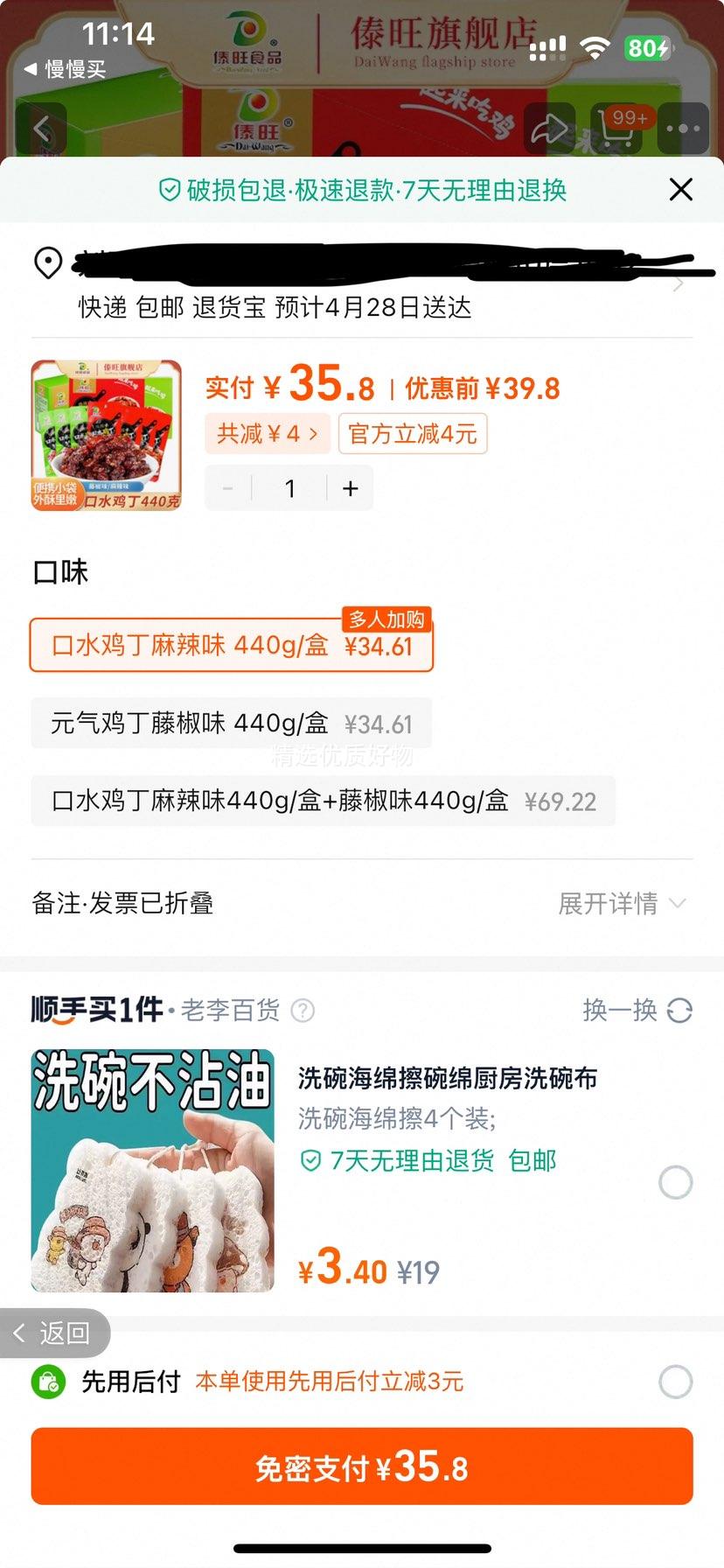Tap 返回 to go back

point(52,1333)
